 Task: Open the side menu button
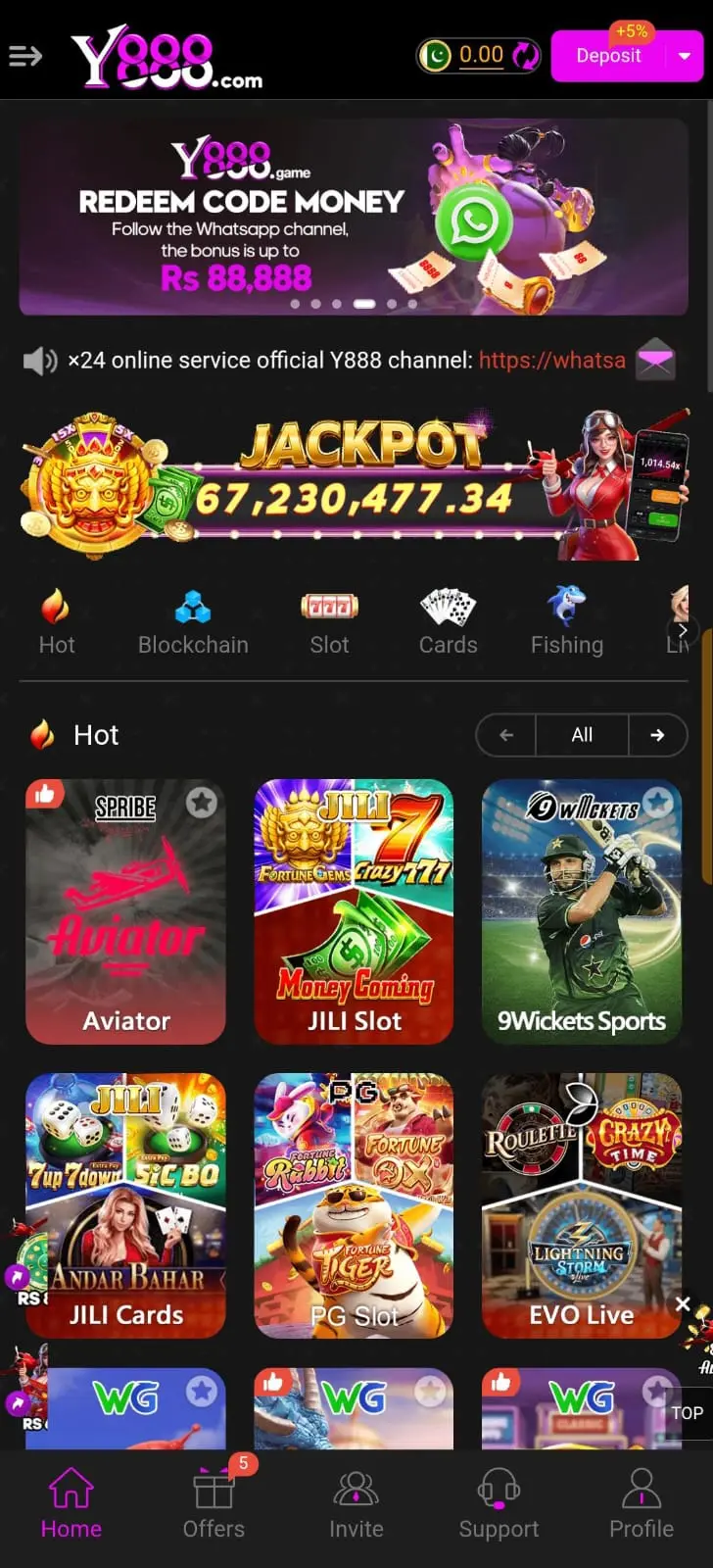(x=25, y=57)
